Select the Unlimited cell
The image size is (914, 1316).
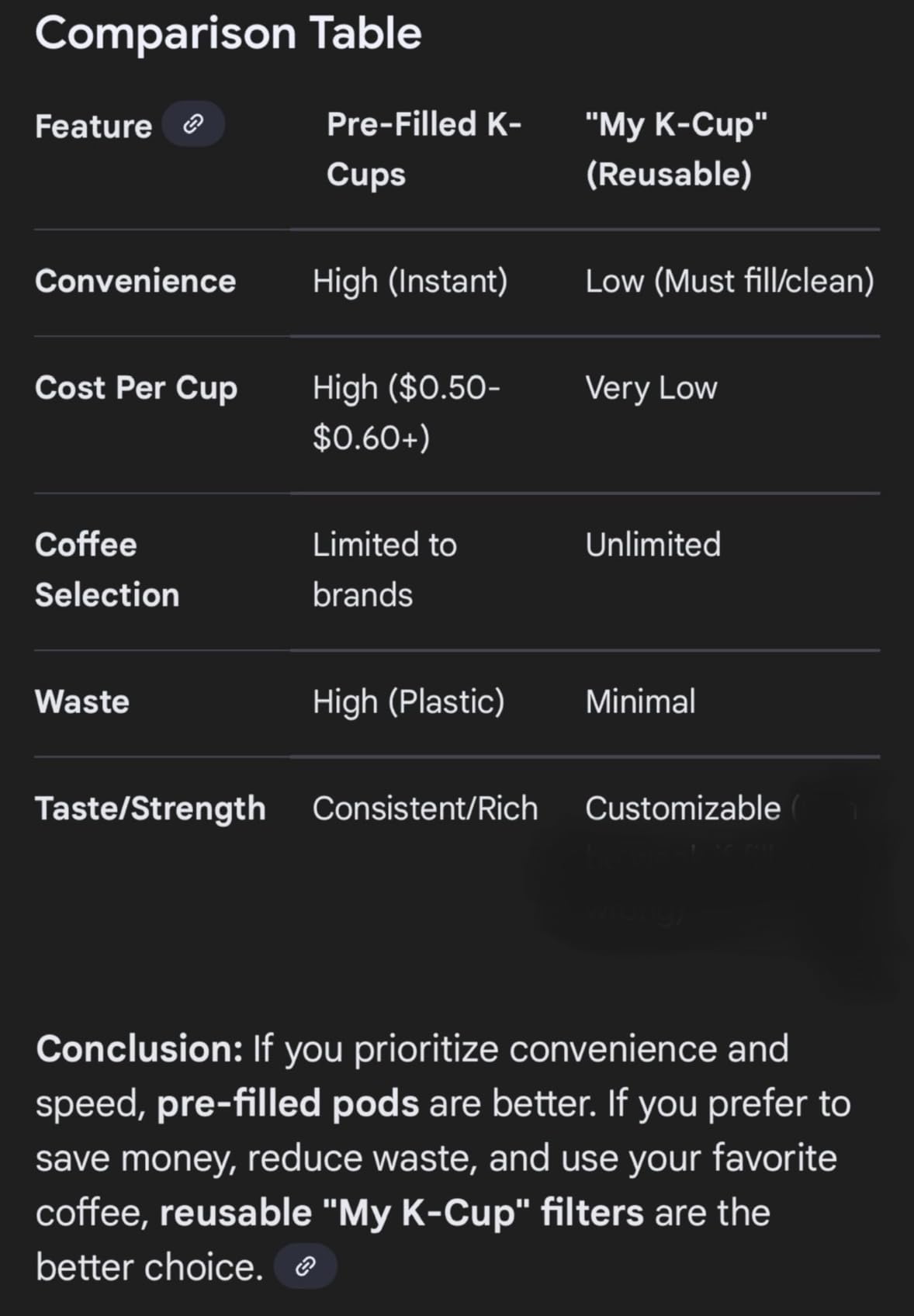[x=653, y=545]
